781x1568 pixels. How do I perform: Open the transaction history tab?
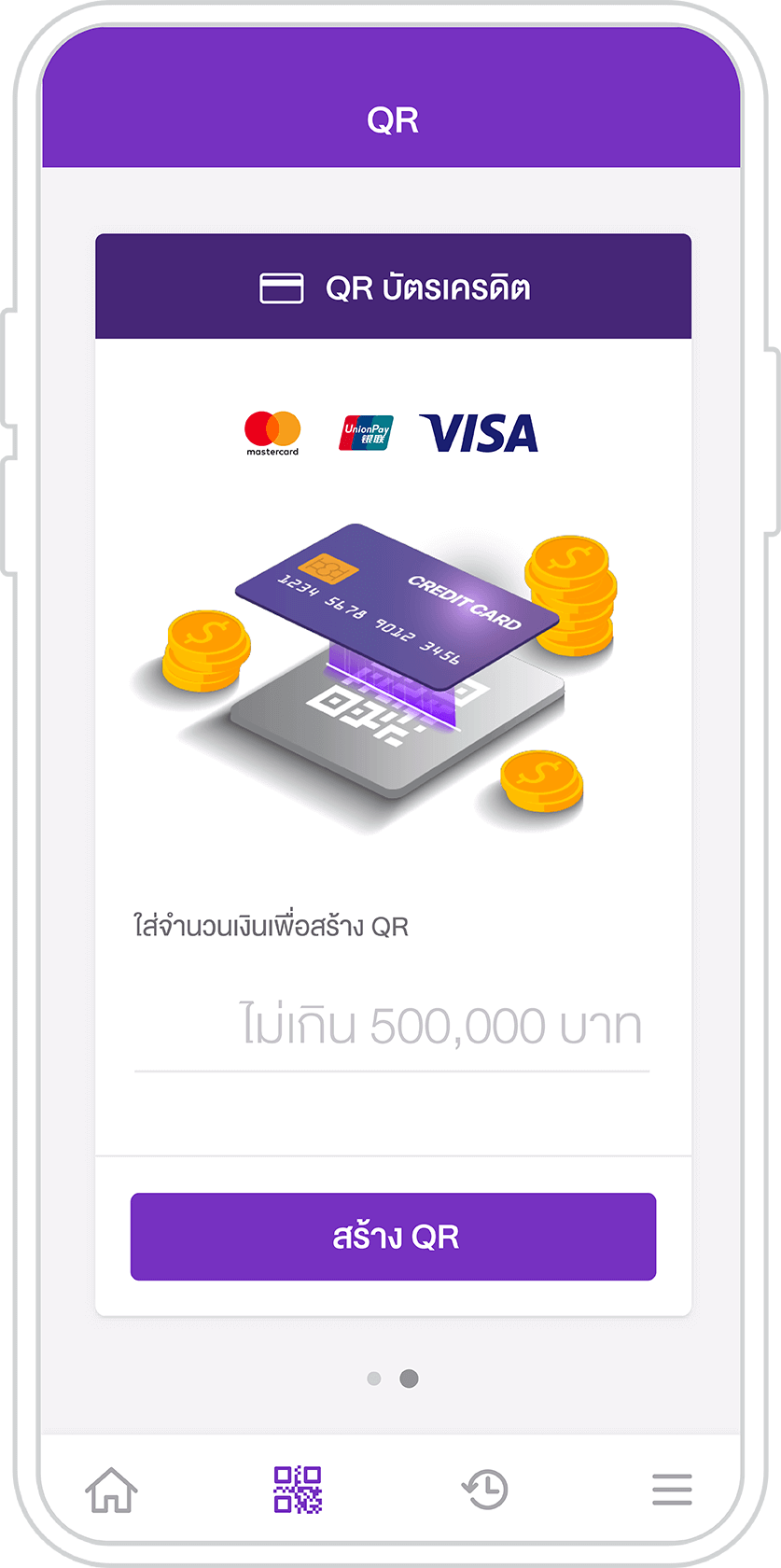pyautogui.click(x=485, y=1490)
